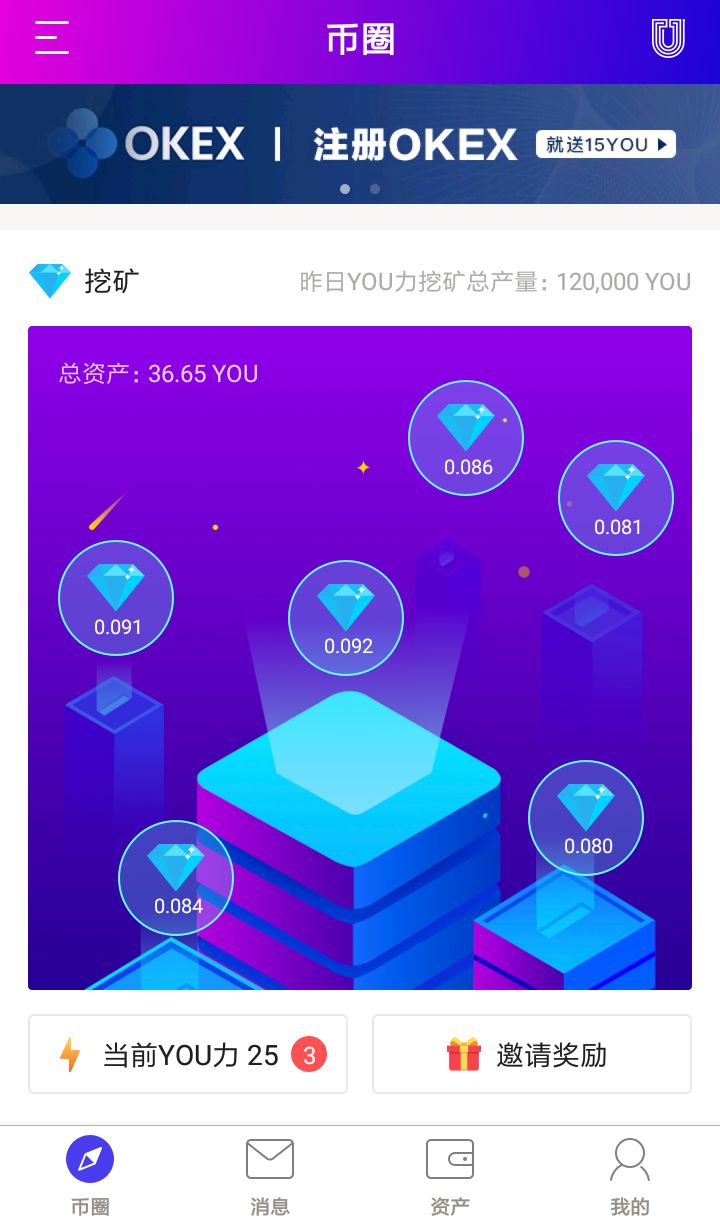Image resolution: width=720 pixels, height=1223 pixels.
Task: Switch to the 消息 tab
Action: pyautogui.click(x=270, y=1175)
